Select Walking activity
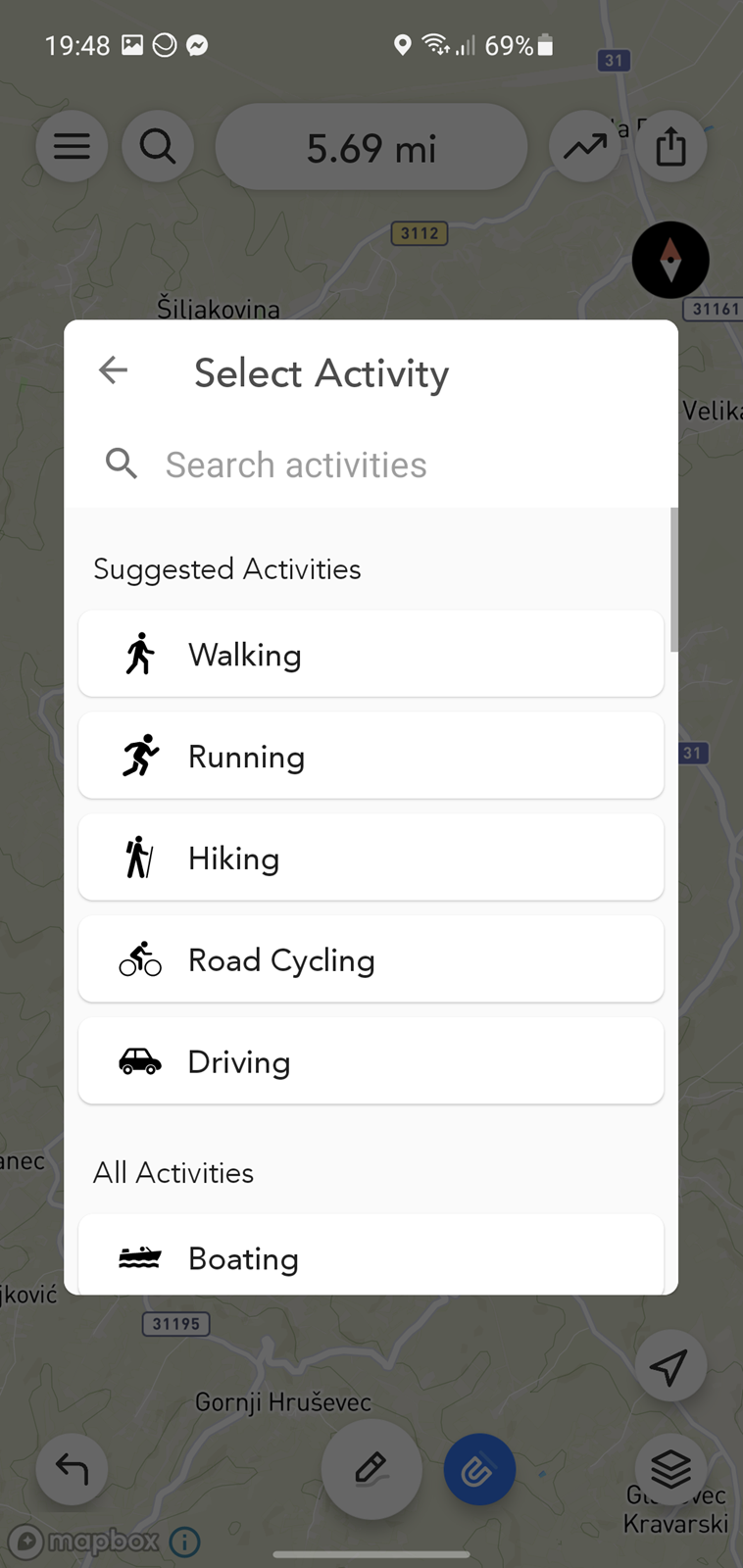Image resolution: width=743 pixels, height=1568 pixels. pyautogui.click(x=371, y=654)
